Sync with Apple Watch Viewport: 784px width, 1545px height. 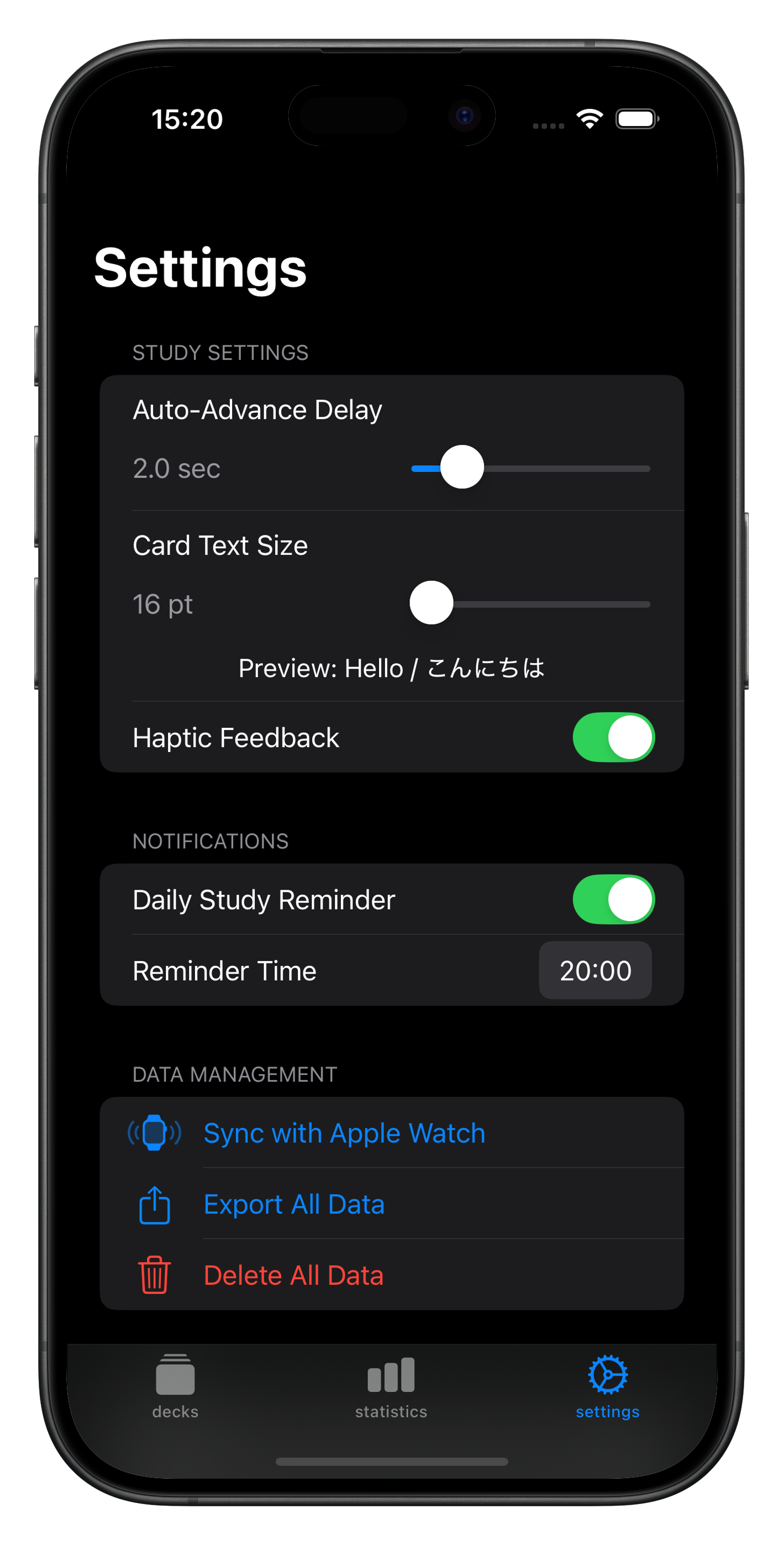(344, 1133)
